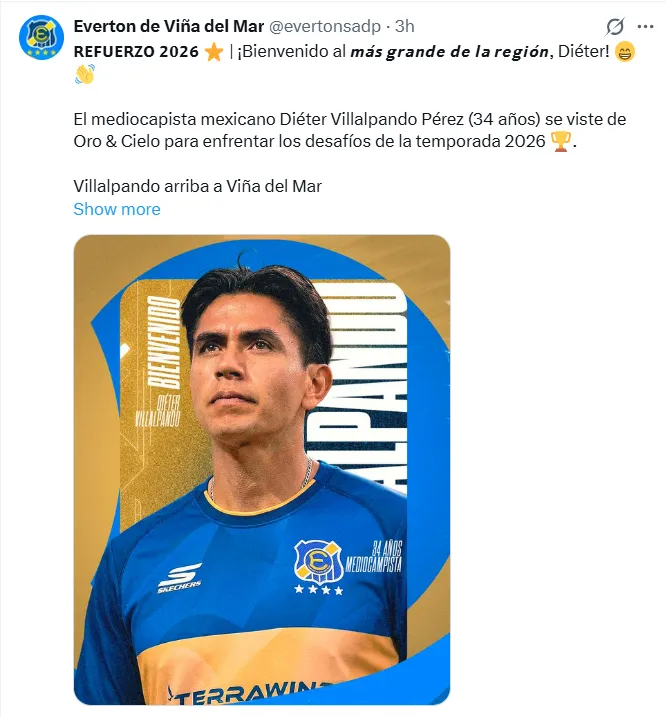This screenshot has width=666, height=717.
Task: Open the Diéter Villalpando welcome image
Action: [x=262, y=470]
